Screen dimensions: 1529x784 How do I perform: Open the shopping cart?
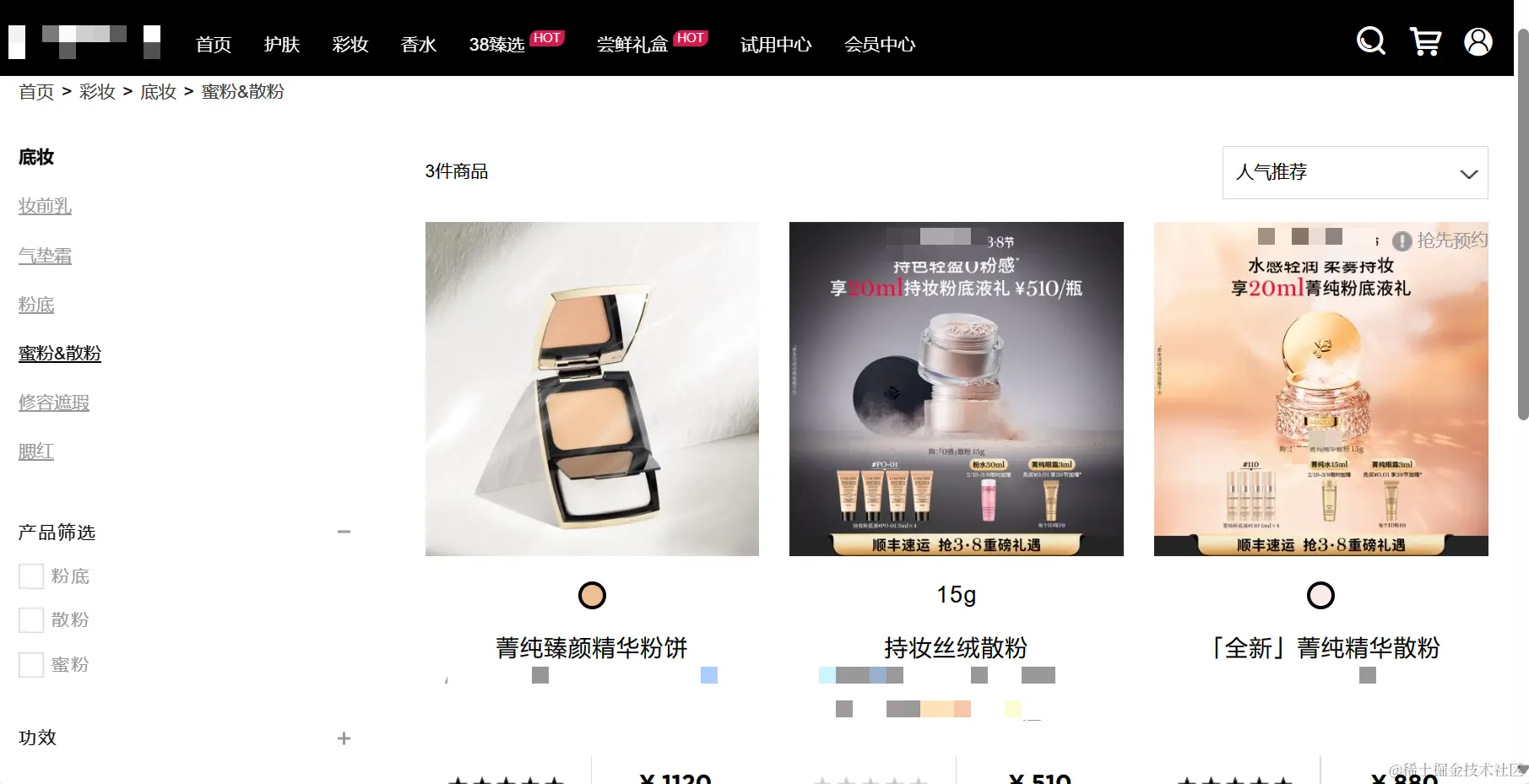pyautogui.click(x=1425, y=41)
